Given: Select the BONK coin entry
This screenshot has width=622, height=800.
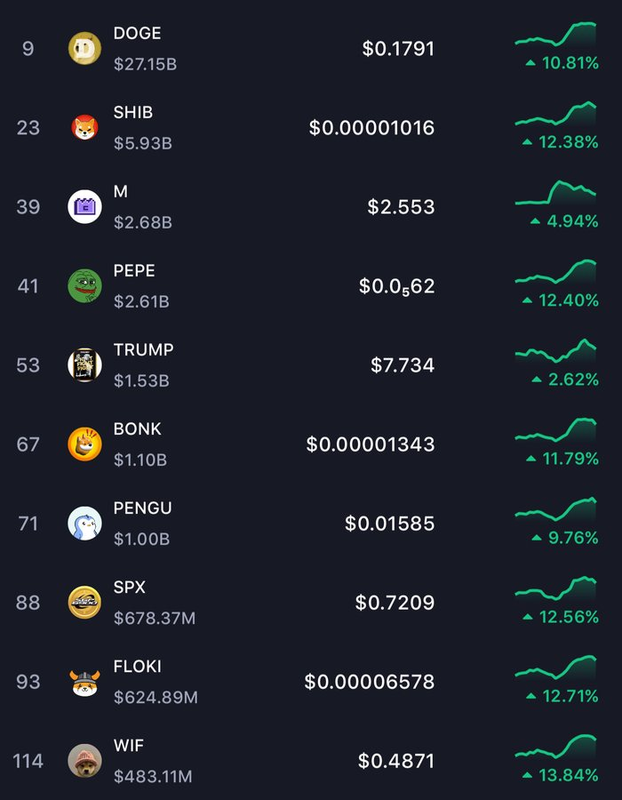Looking at the screenshot, I should (x=137, y=429).
